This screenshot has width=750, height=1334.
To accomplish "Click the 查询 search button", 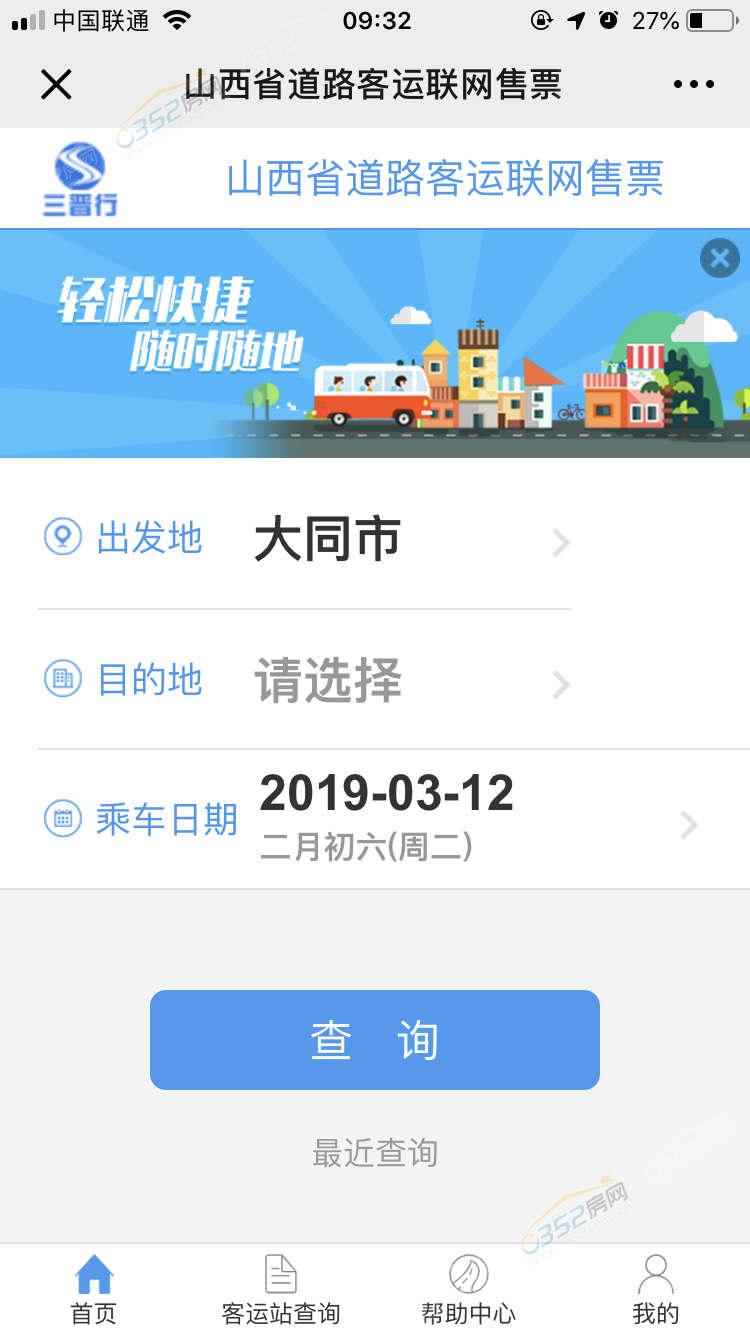I will (375, 1039).
